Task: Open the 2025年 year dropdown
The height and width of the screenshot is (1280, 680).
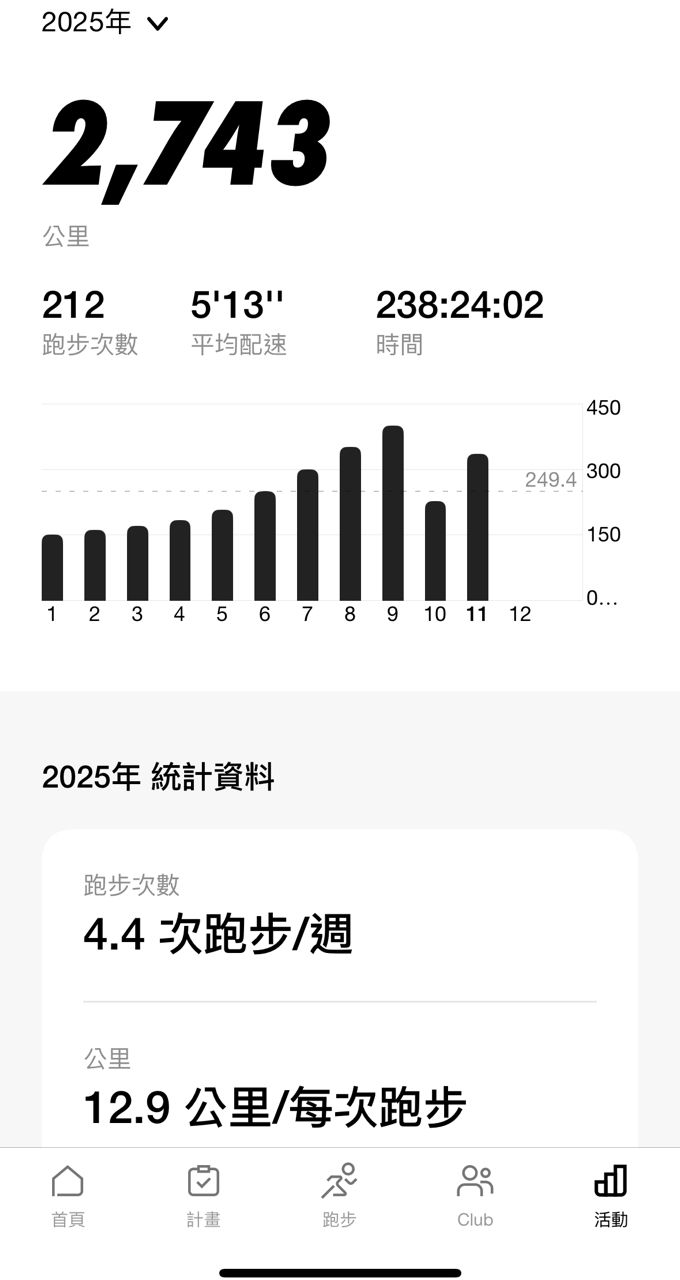Action: click(105, 23)
